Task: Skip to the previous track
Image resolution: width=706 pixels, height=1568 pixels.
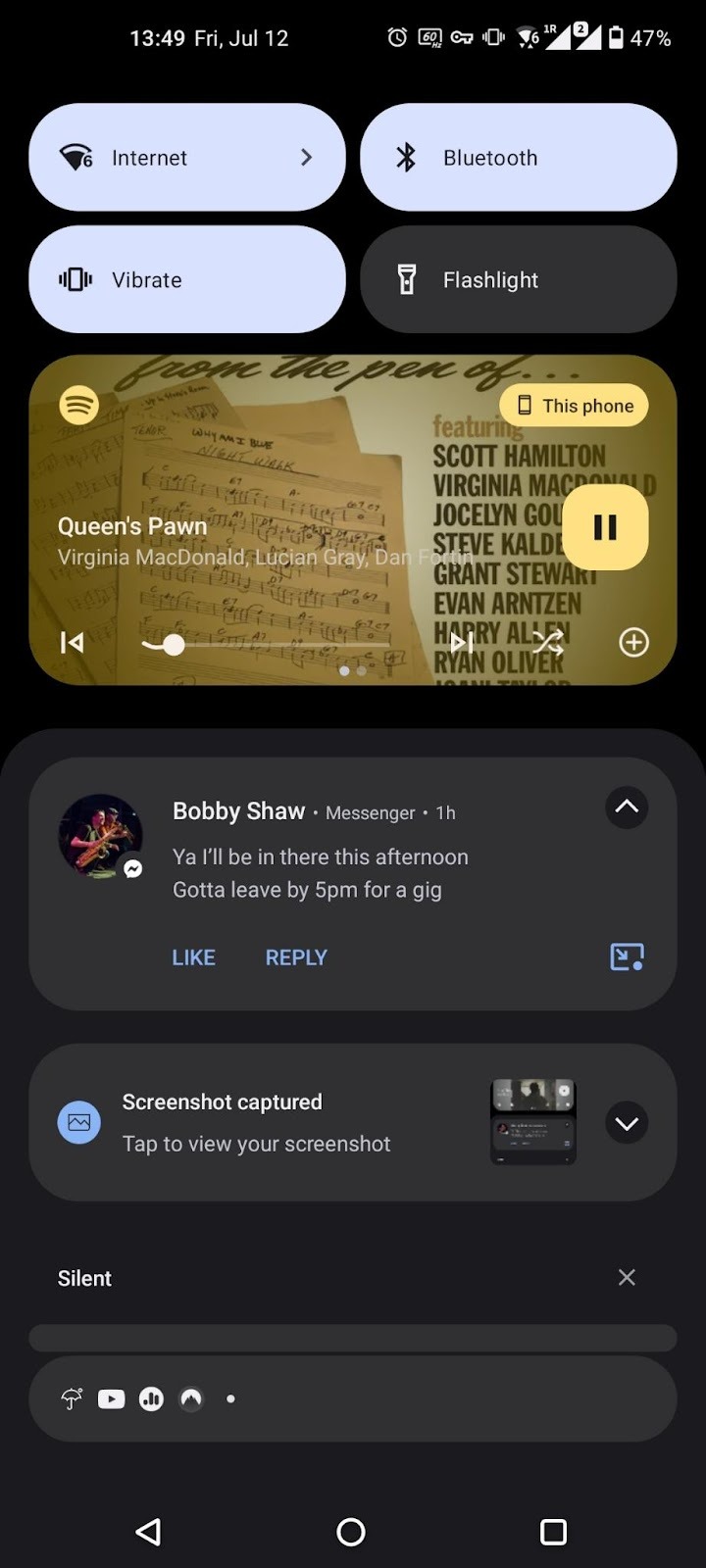Action: click(x=73, y=643)
